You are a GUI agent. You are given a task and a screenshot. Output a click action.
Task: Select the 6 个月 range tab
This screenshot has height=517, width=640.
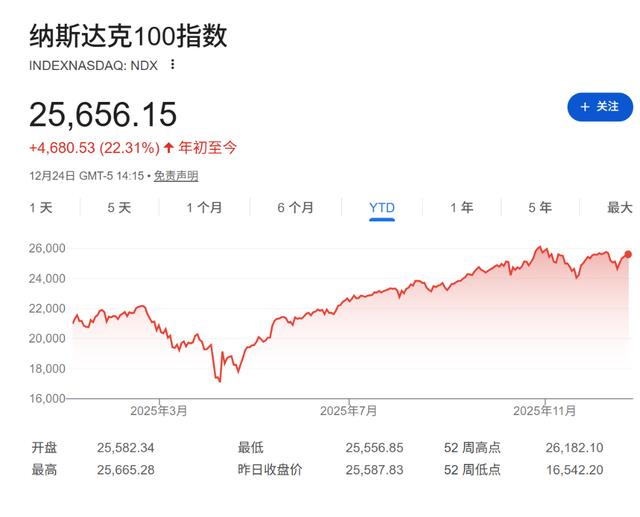click(296, 208)
